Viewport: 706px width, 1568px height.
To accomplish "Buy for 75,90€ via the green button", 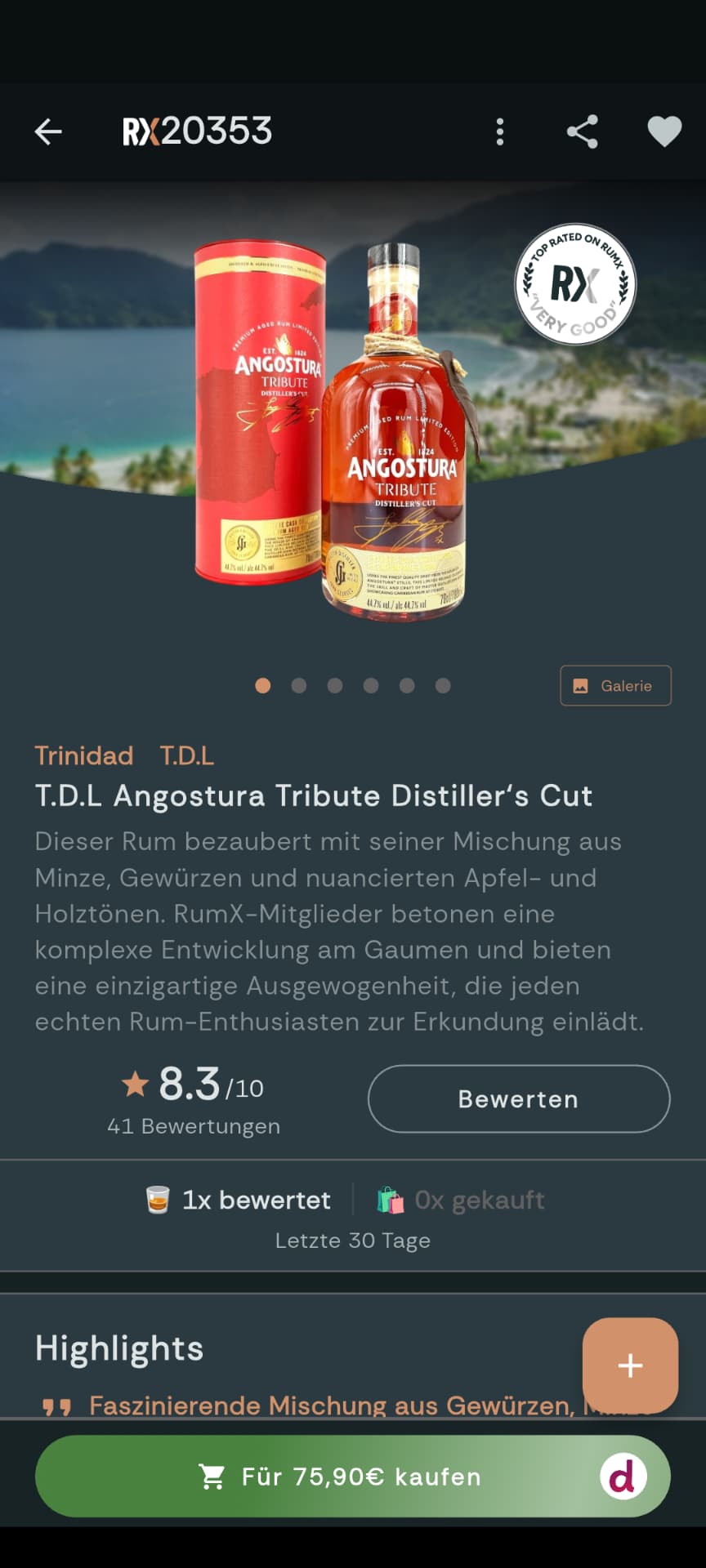I will 352,1477.
